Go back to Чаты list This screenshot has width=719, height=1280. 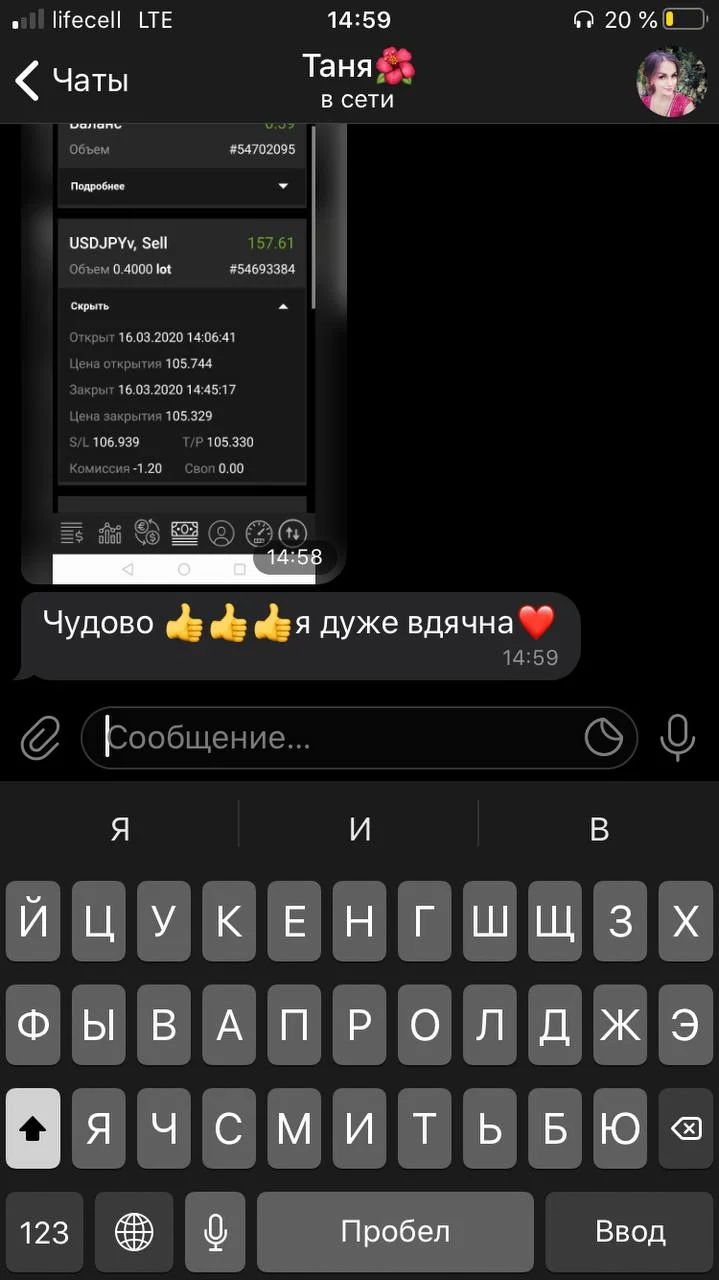click(70, 80)
